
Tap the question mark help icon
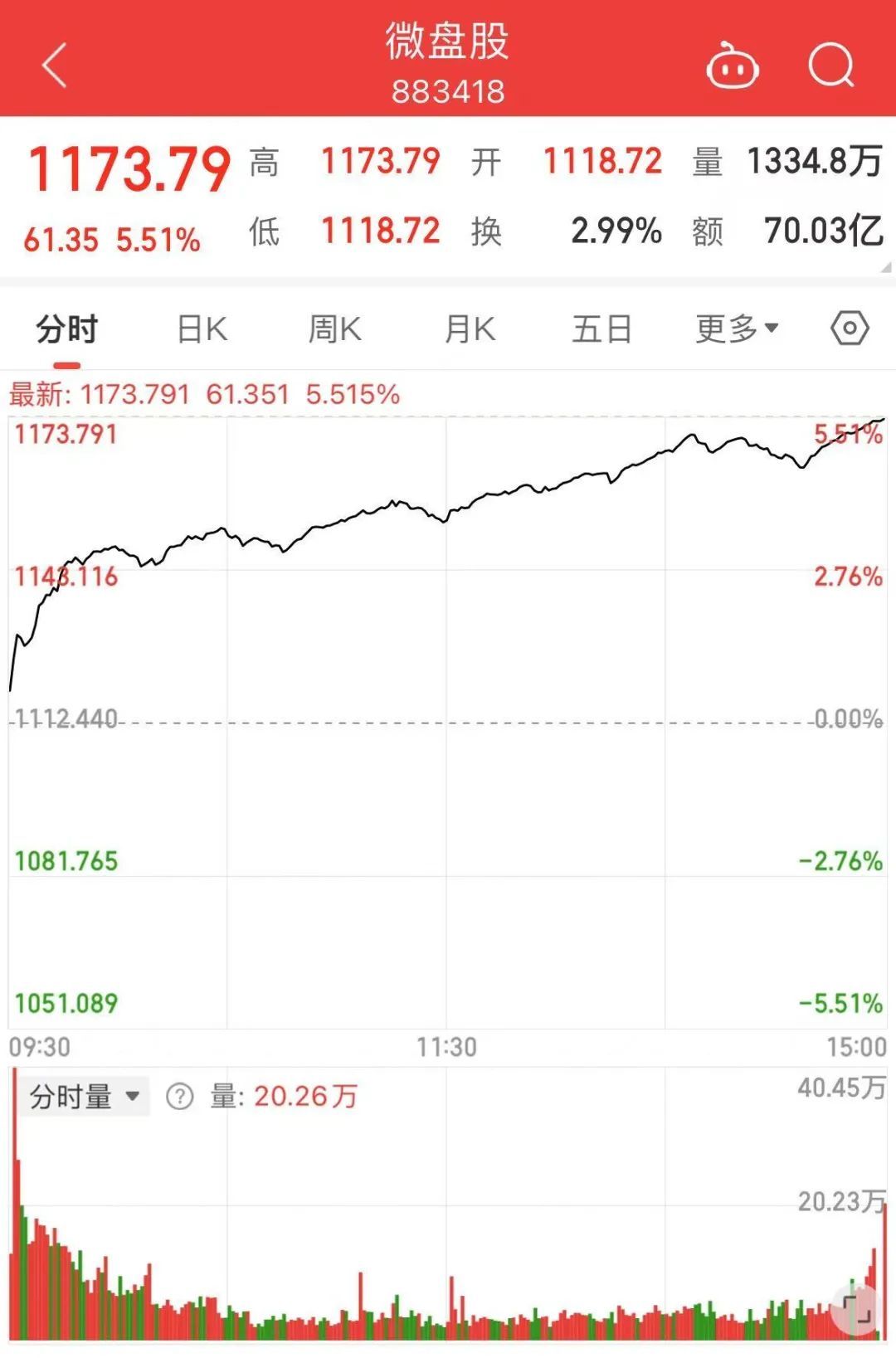click(x=179, y=1097)
